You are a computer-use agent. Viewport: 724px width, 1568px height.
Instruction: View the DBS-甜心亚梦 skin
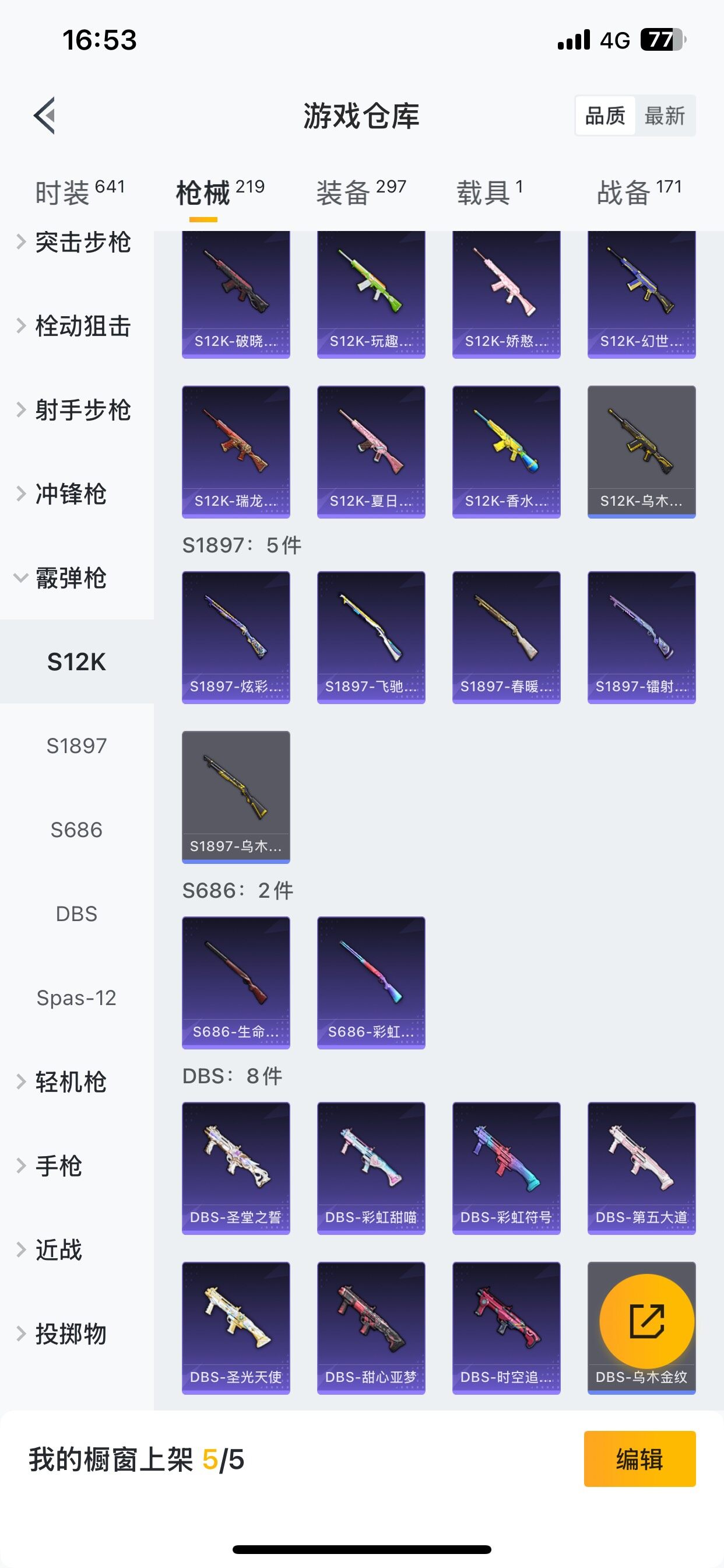tap(371, 1327)
